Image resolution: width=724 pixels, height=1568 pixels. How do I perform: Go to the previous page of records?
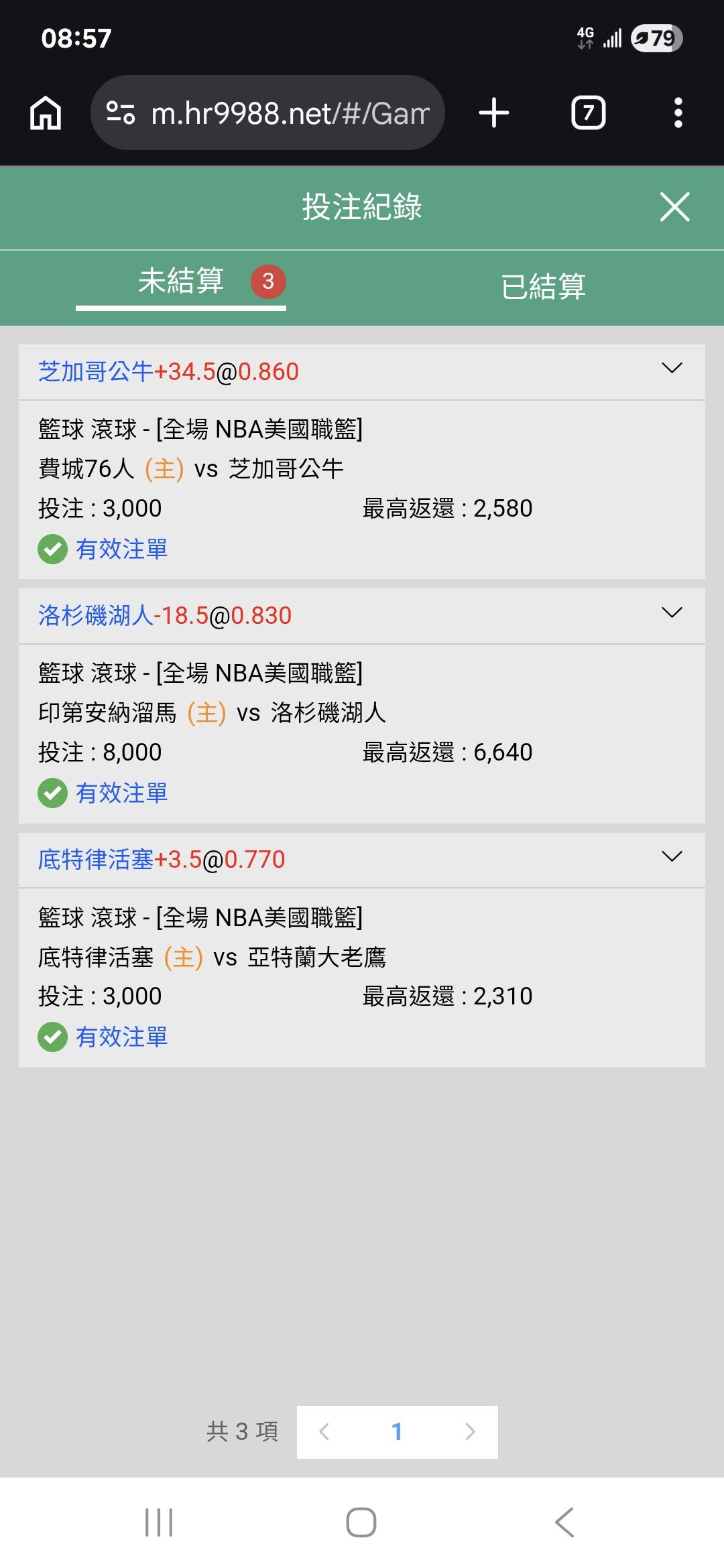pyautogui.click(x=324, y=1432)
